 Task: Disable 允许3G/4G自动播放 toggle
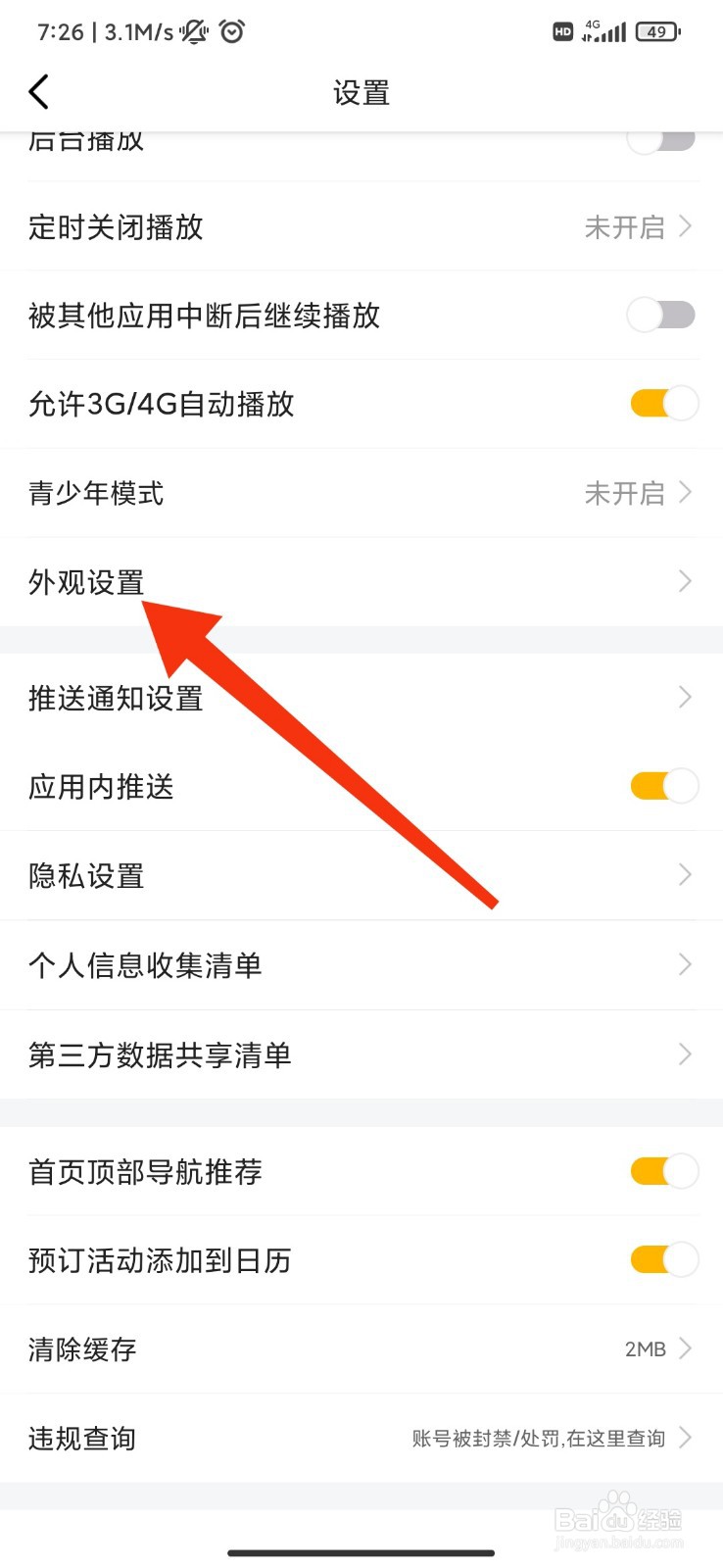pyautogui.click(x=661, y=404)
